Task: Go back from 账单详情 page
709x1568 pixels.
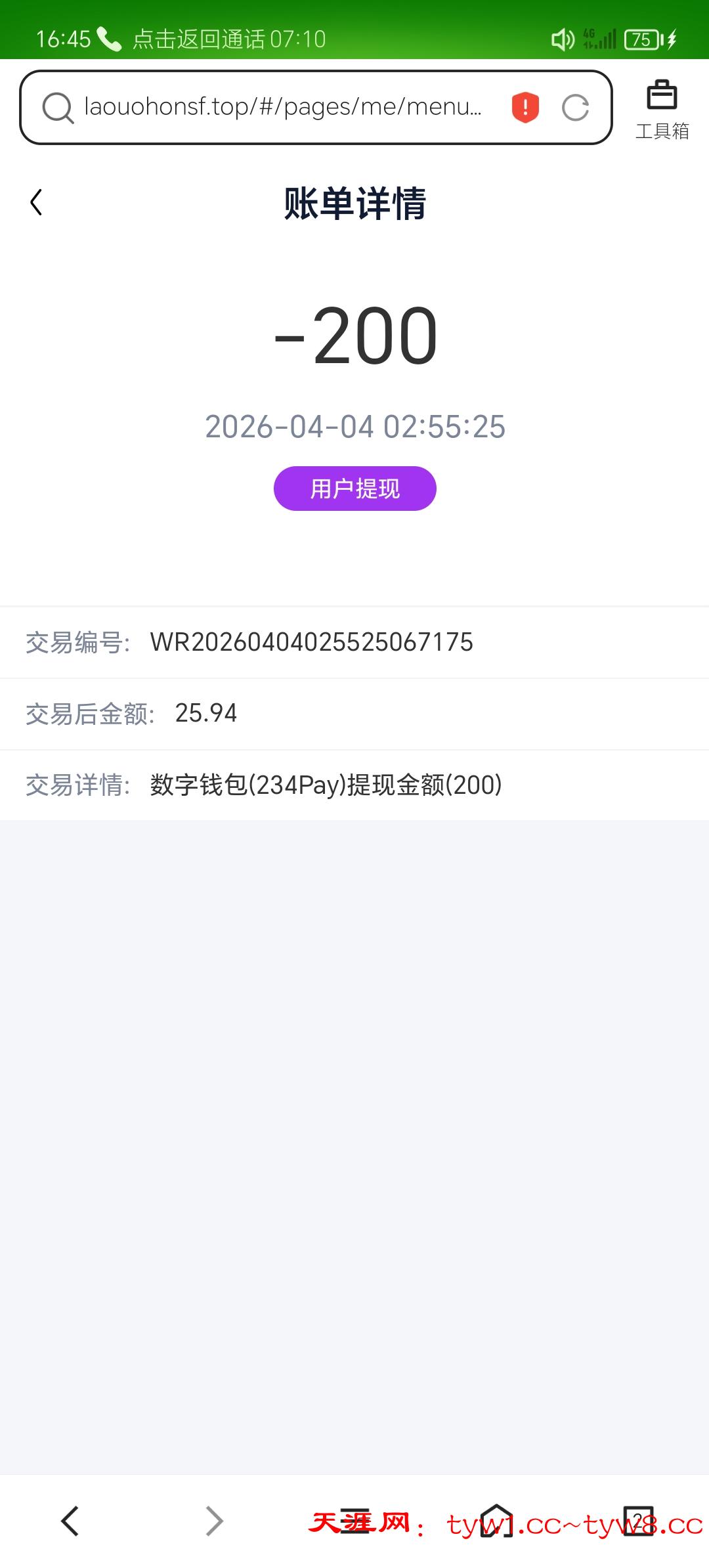Action: (x=37, y=202)
